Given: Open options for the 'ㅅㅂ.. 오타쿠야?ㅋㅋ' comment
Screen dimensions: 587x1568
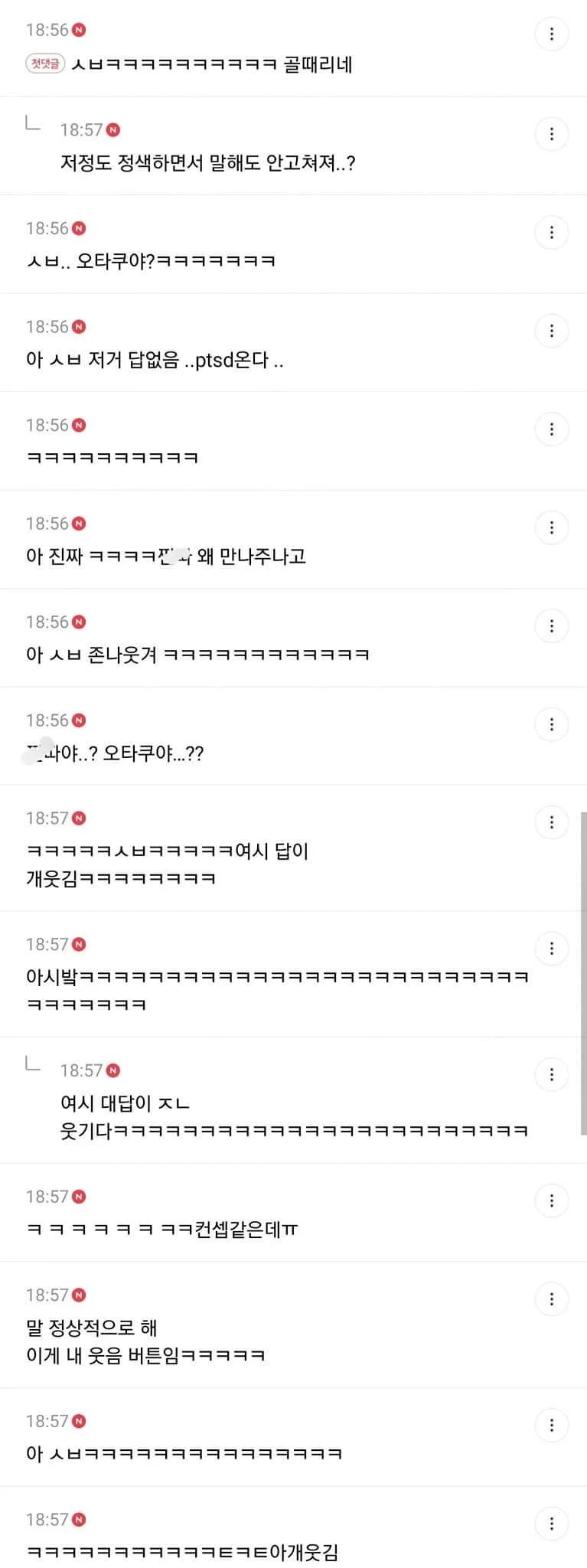Looking at the screenshot, I should pyautogui.click(x=551, y=232).
